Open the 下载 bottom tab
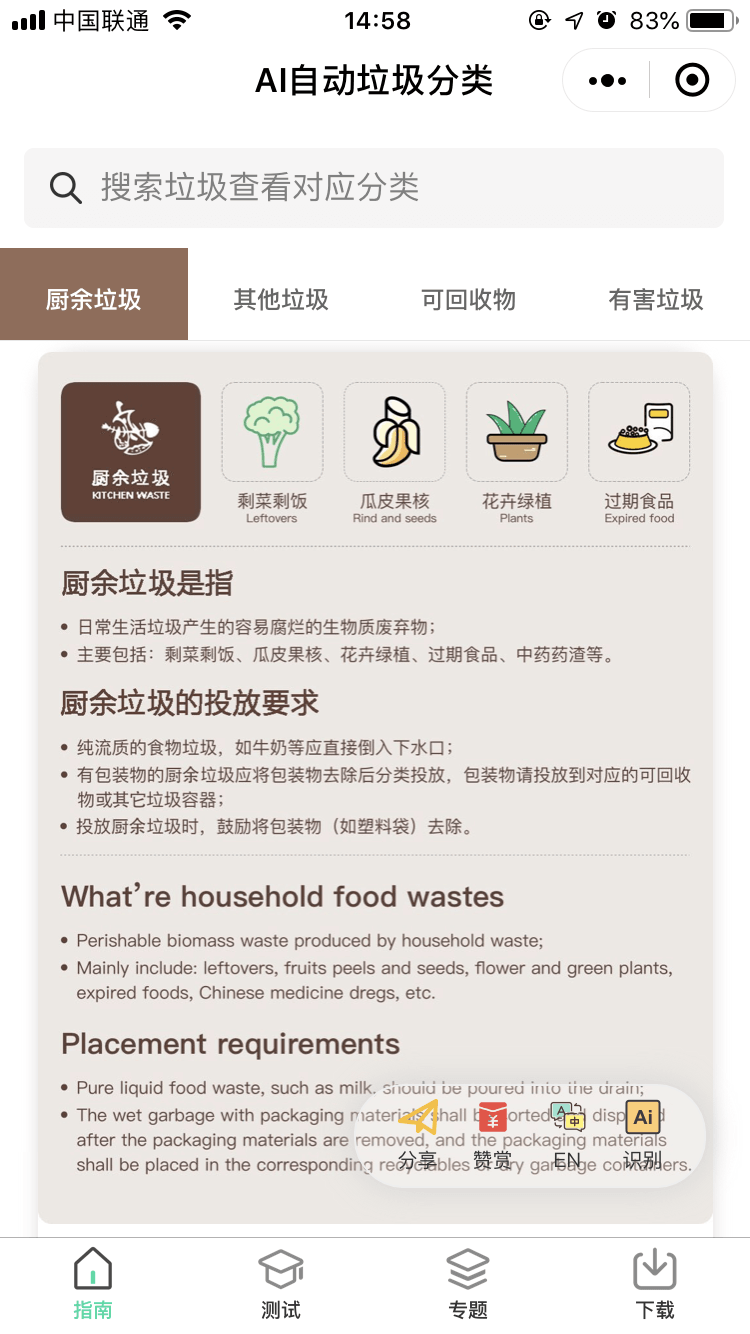The width and height of the screenshot is (750, 1334). (x=655, y=1284)
